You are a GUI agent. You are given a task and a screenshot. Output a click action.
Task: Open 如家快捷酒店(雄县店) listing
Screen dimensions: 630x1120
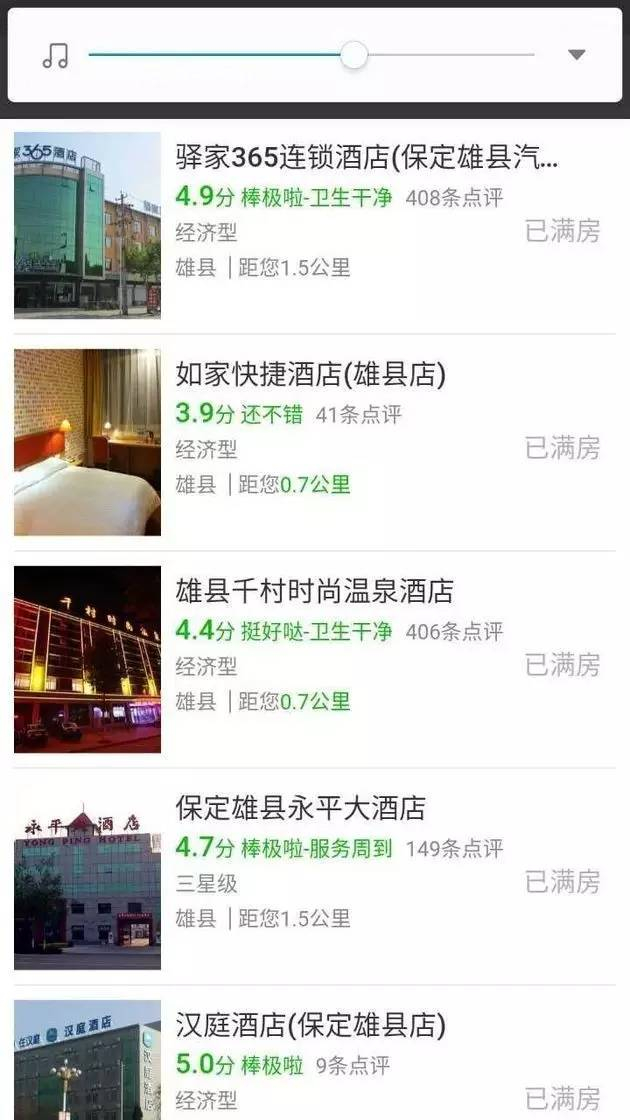[x=311, y=374]
